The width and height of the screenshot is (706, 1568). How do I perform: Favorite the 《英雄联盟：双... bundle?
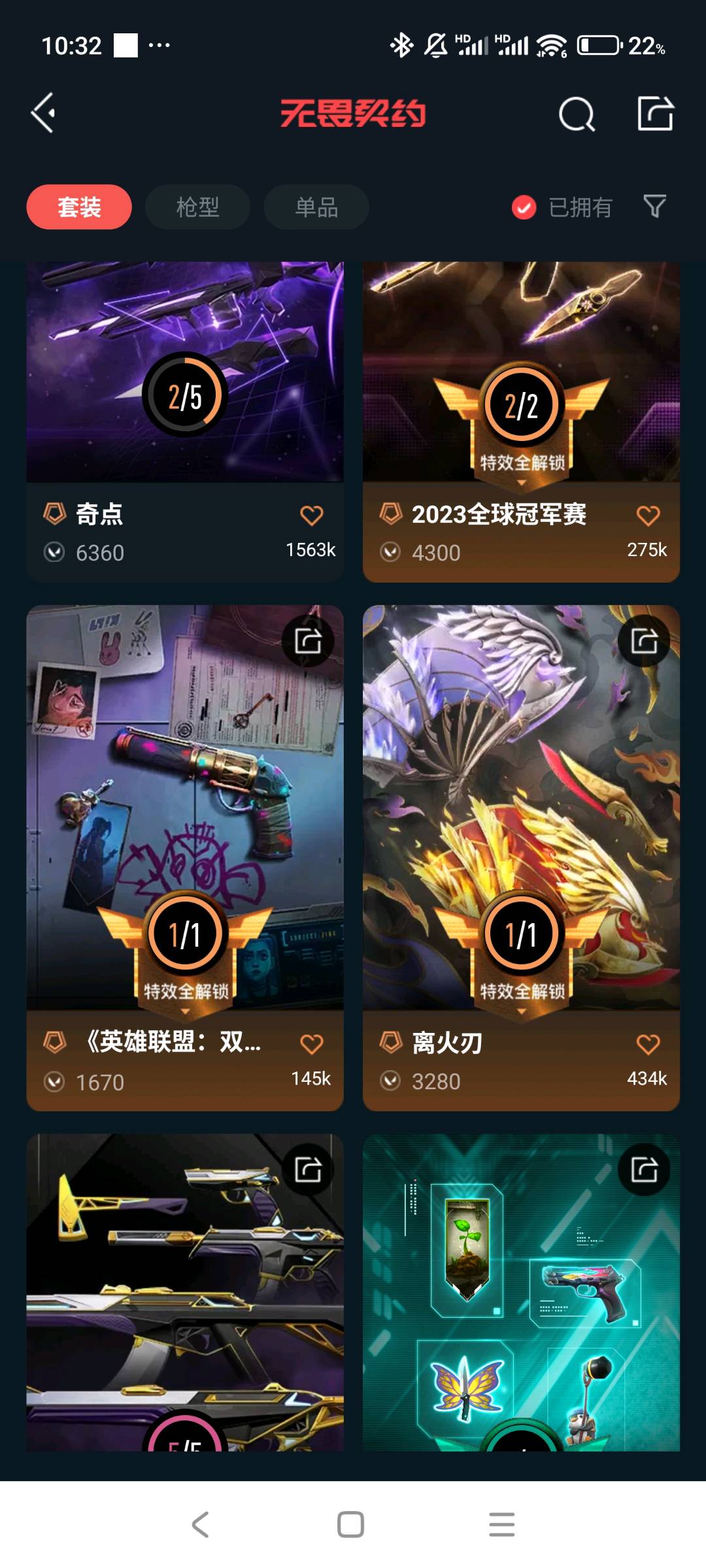311,1044
